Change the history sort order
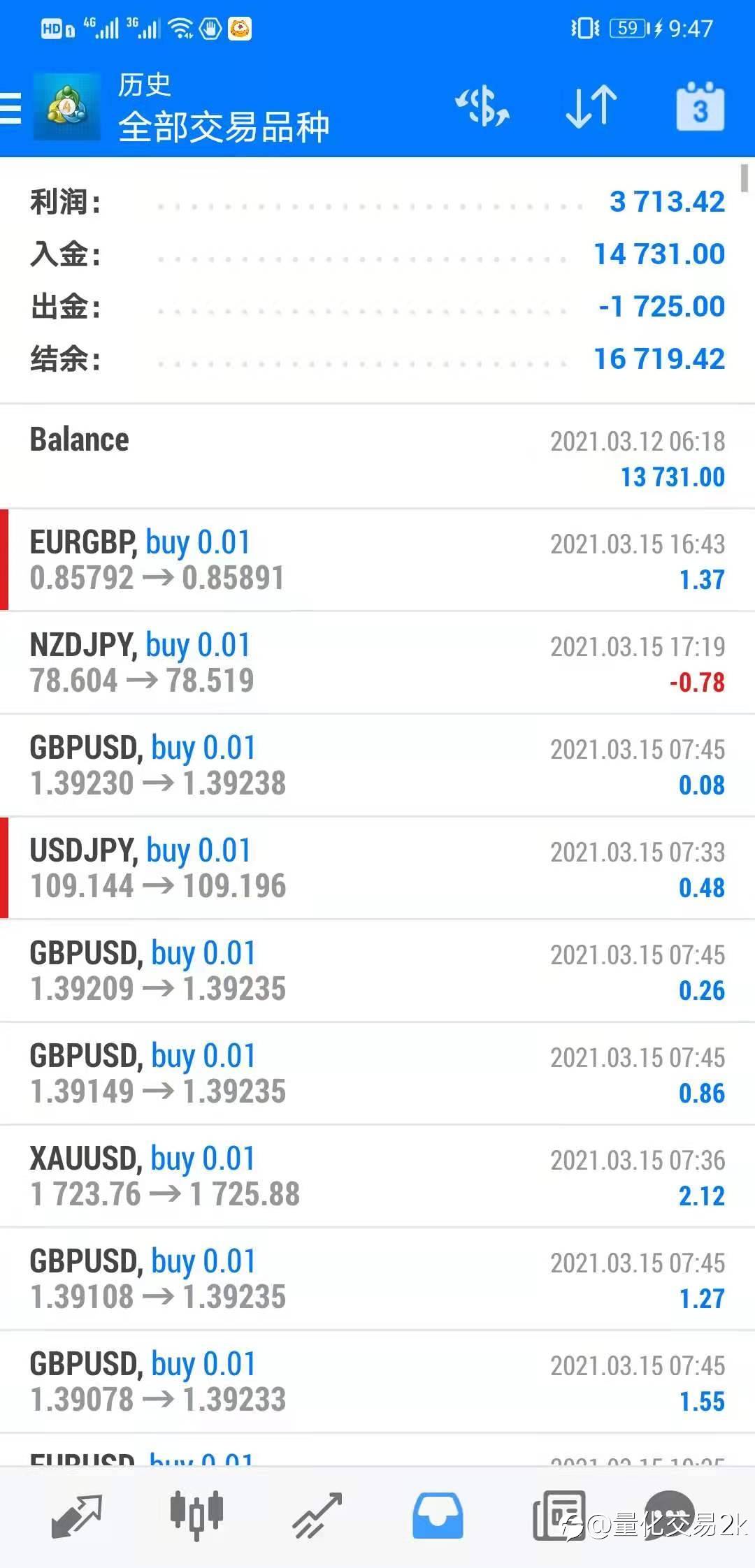The image size is (755, 1568). (x=591, y=107)
